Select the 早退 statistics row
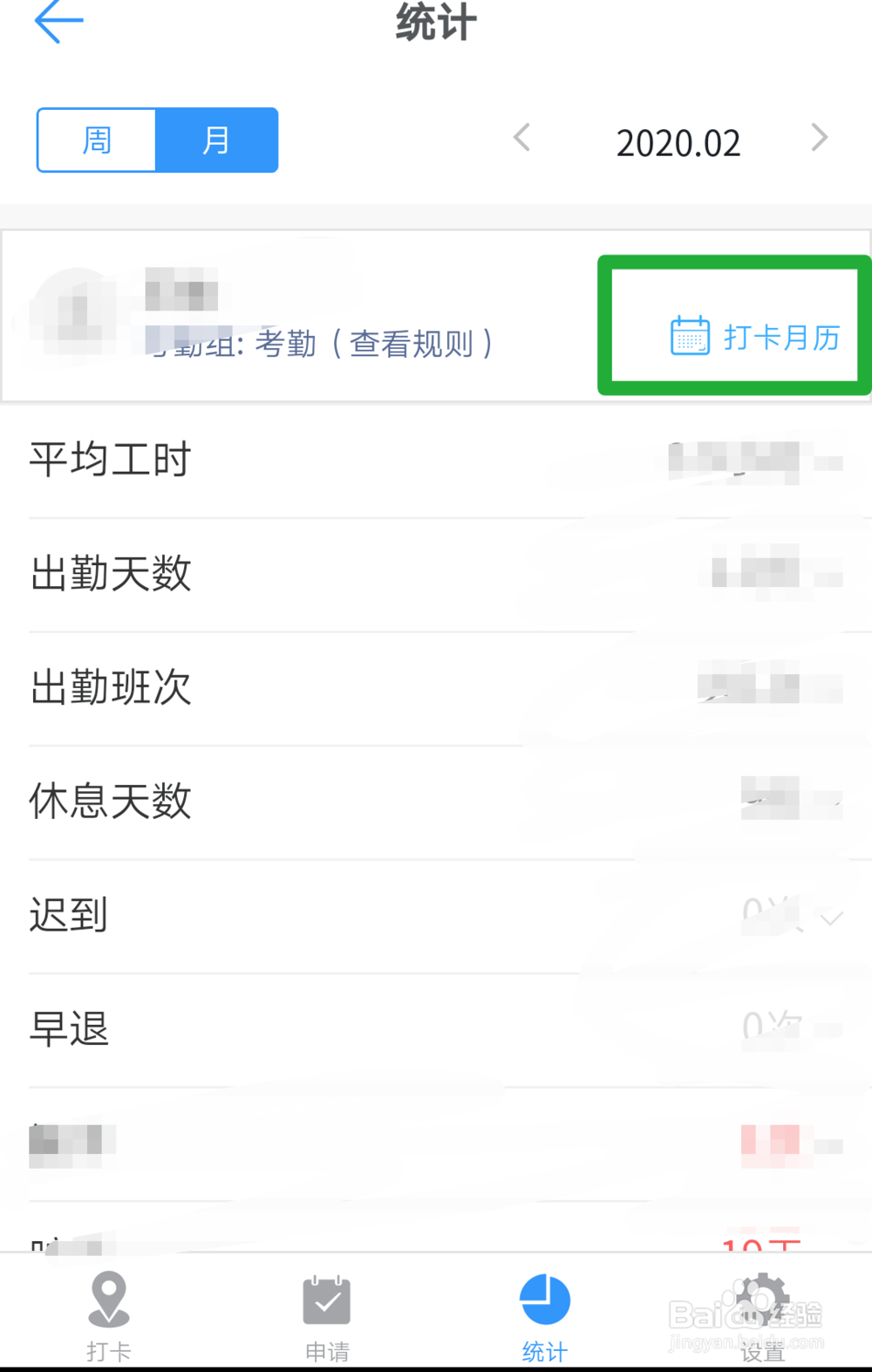This screenshot has height=1372, width=872. point(436,1031)
